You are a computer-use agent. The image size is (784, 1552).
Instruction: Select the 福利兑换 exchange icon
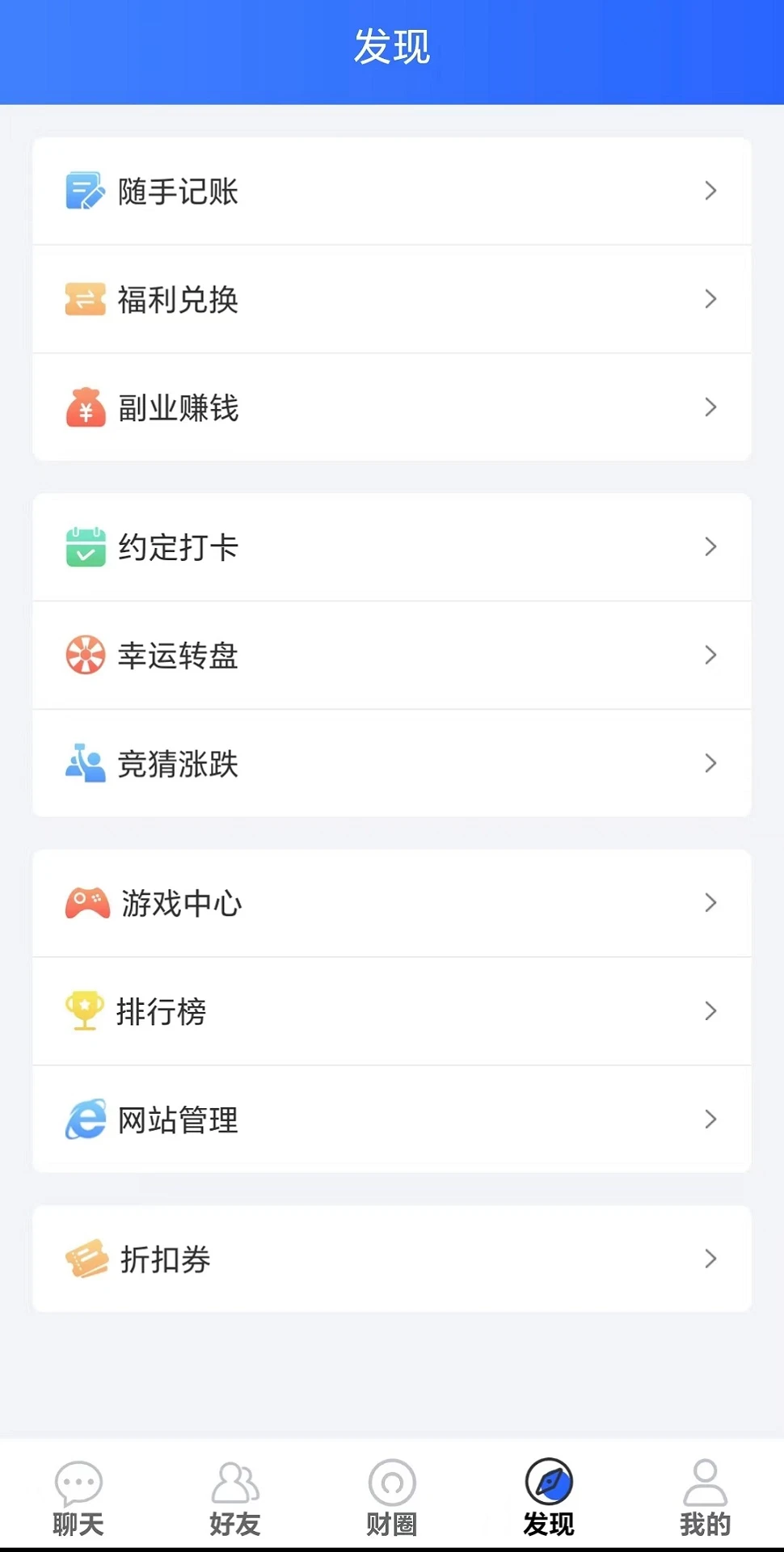click(x=85, y=300)
